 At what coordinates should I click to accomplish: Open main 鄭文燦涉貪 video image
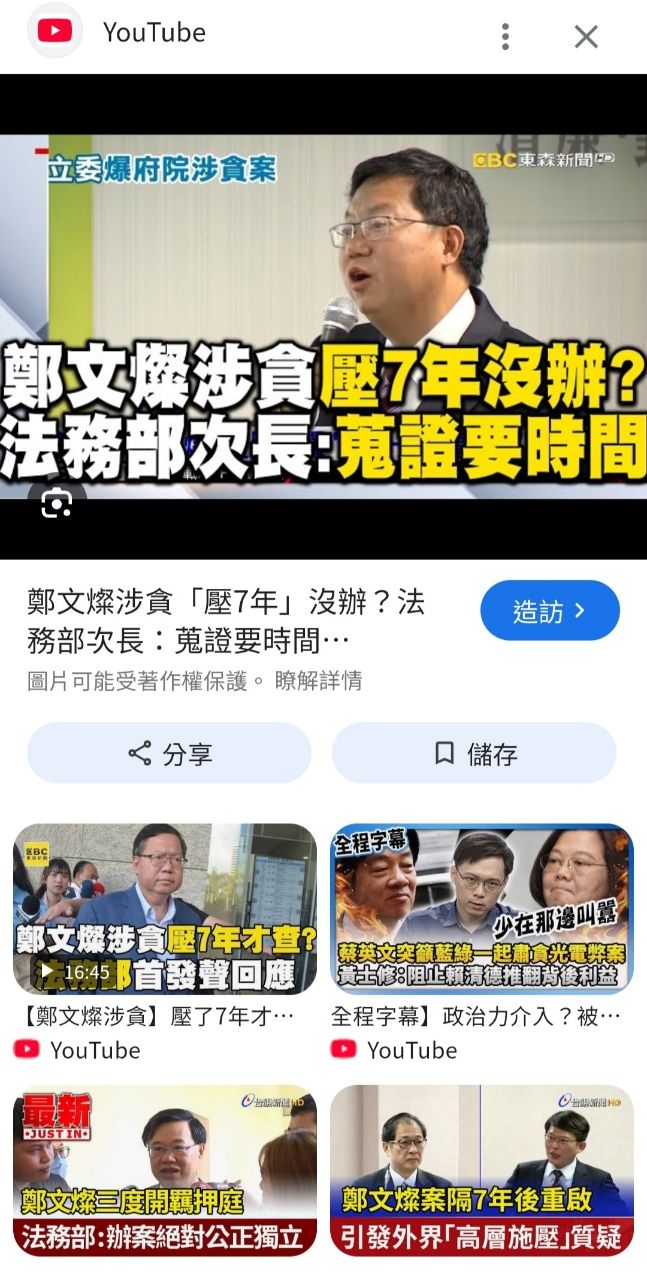coord(323,315)
